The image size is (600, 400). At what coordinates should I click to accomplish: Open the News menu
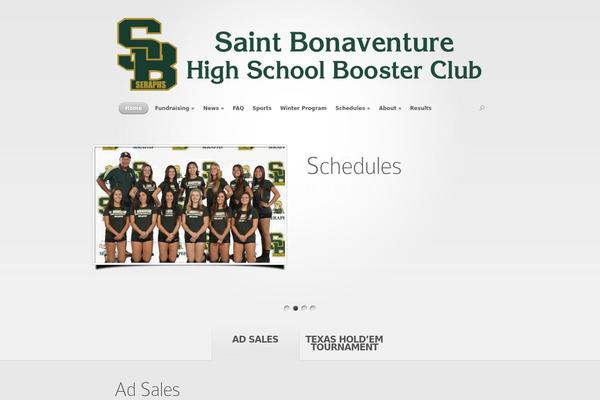click(213, 108)
